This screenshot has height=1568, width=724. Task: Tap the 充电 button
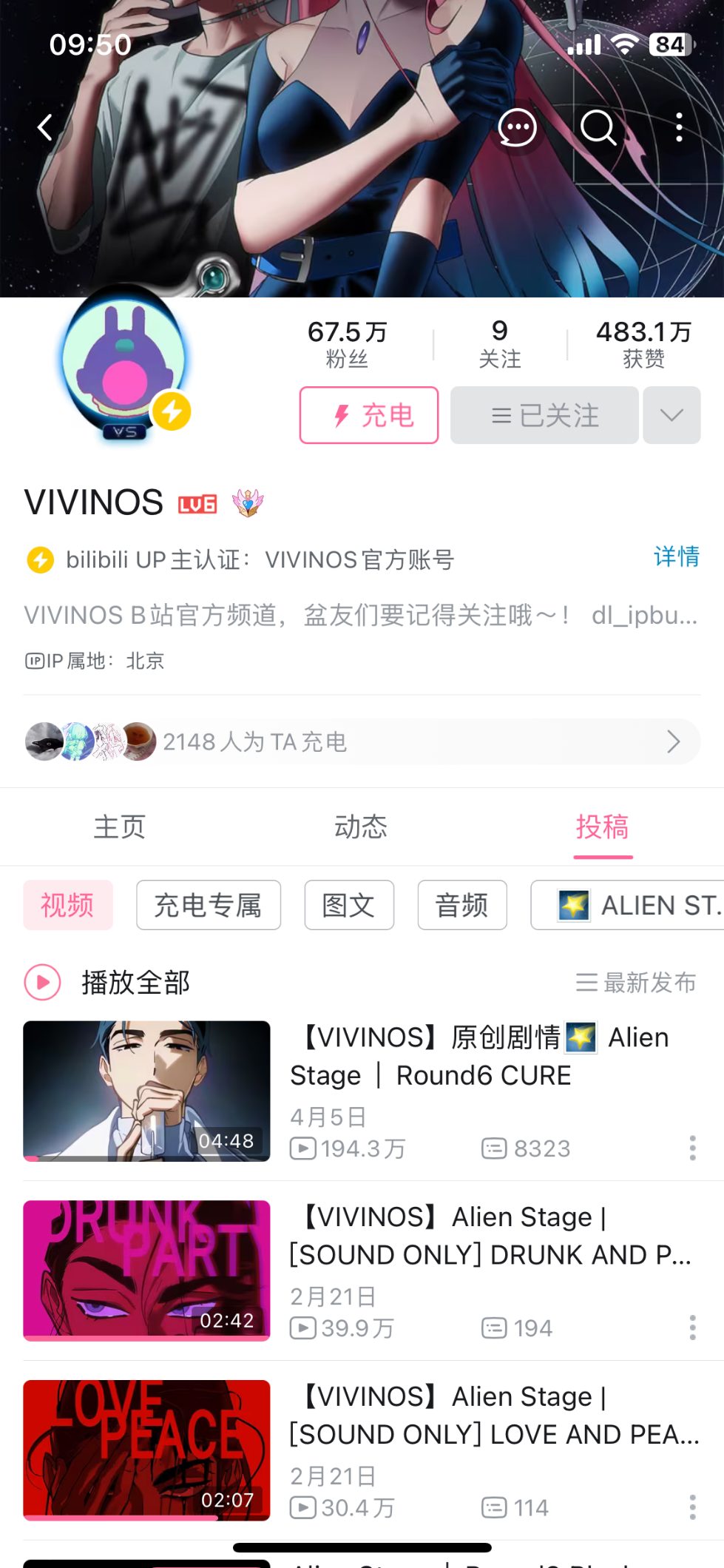[x=369, y=415]
